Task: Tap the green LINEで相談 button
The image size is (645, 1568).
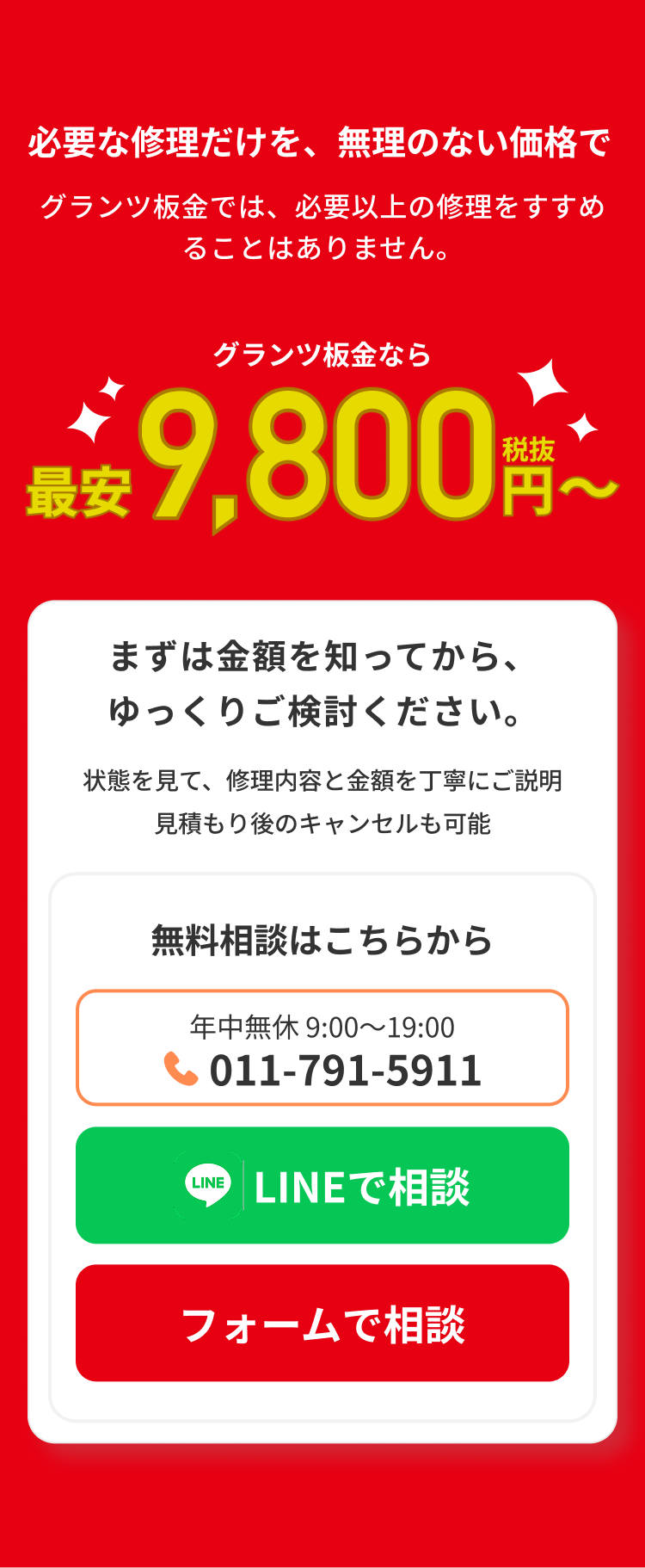Action: 322,1186
